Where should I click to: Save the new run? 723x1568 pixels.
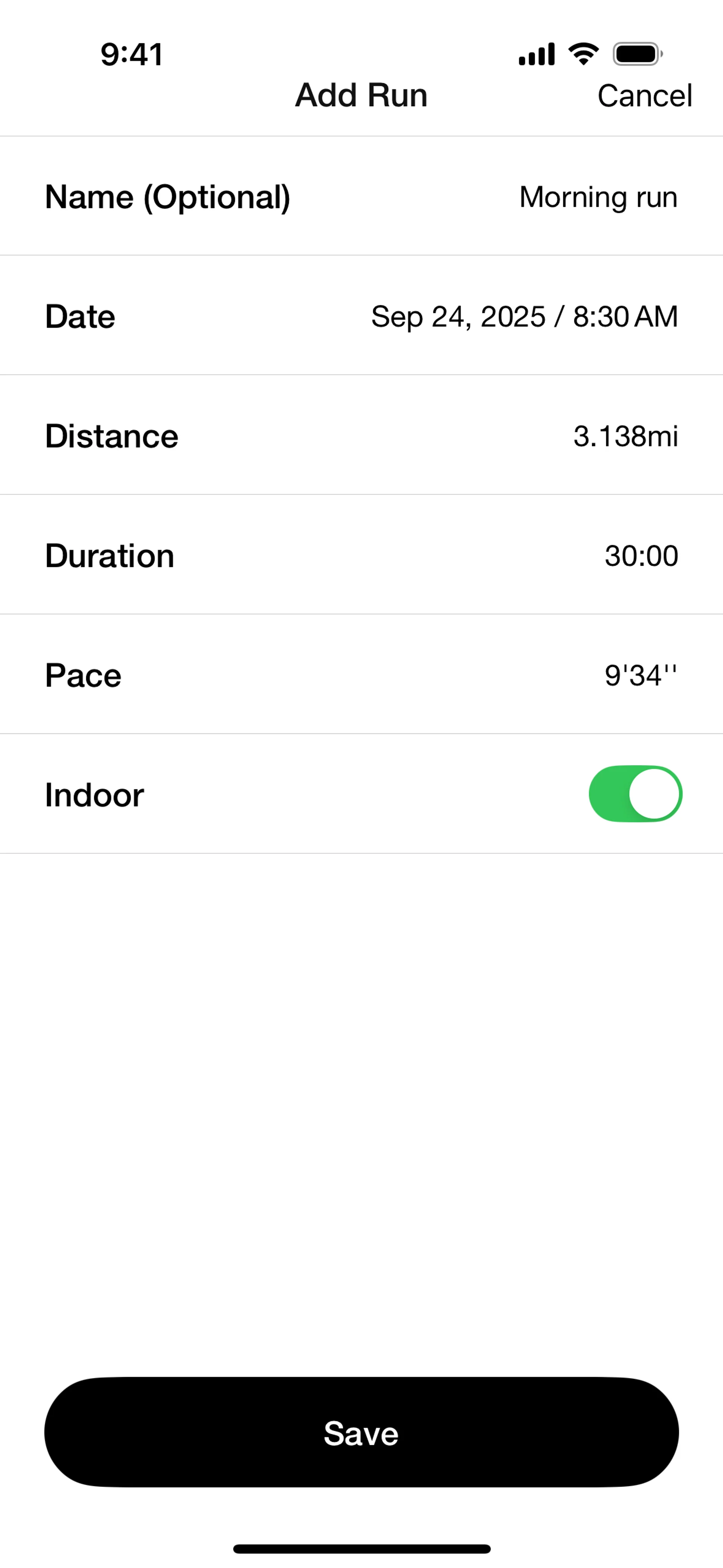361,1432
